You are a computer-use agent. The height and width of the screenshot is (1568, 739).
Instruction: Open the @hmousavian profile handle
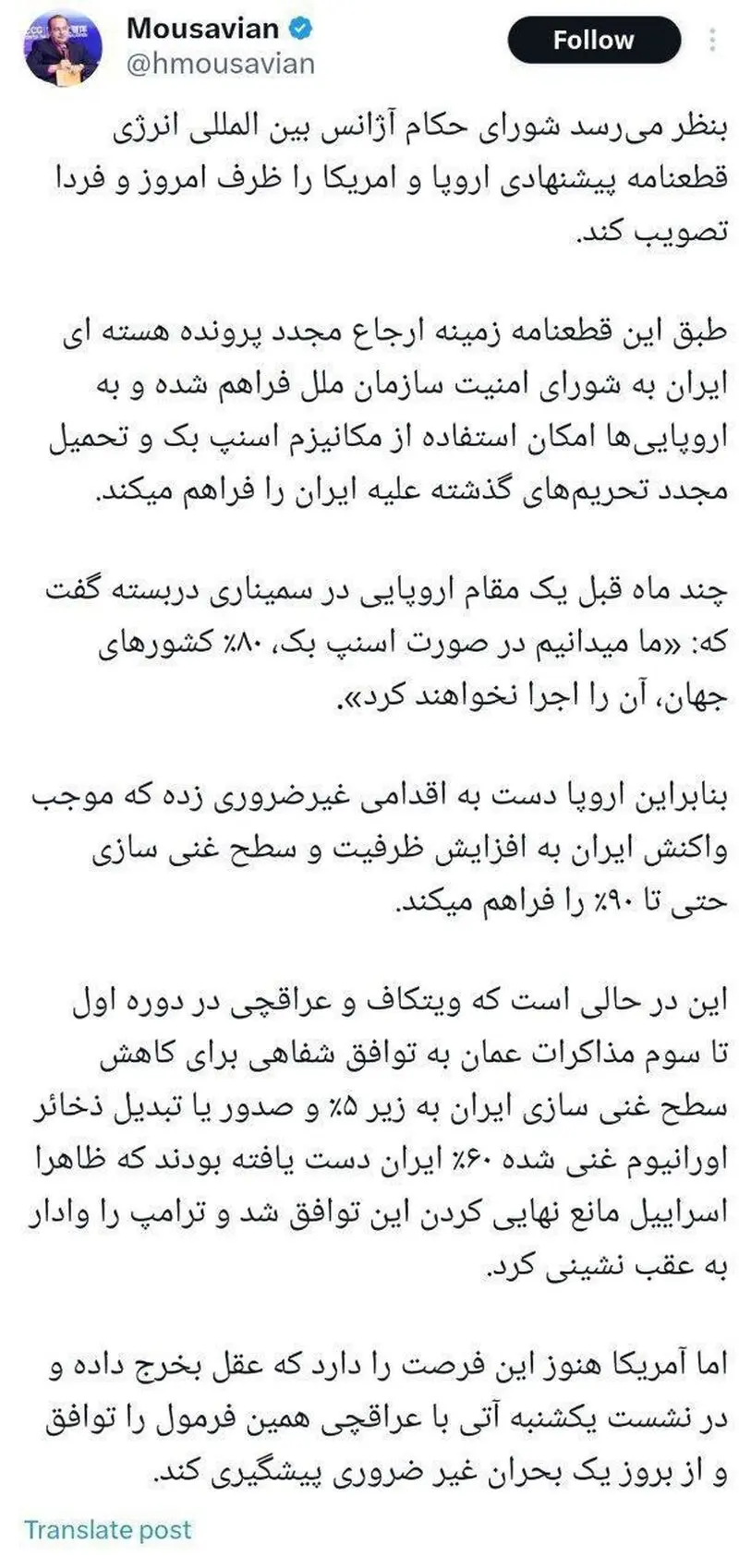[x=220, y=64]
